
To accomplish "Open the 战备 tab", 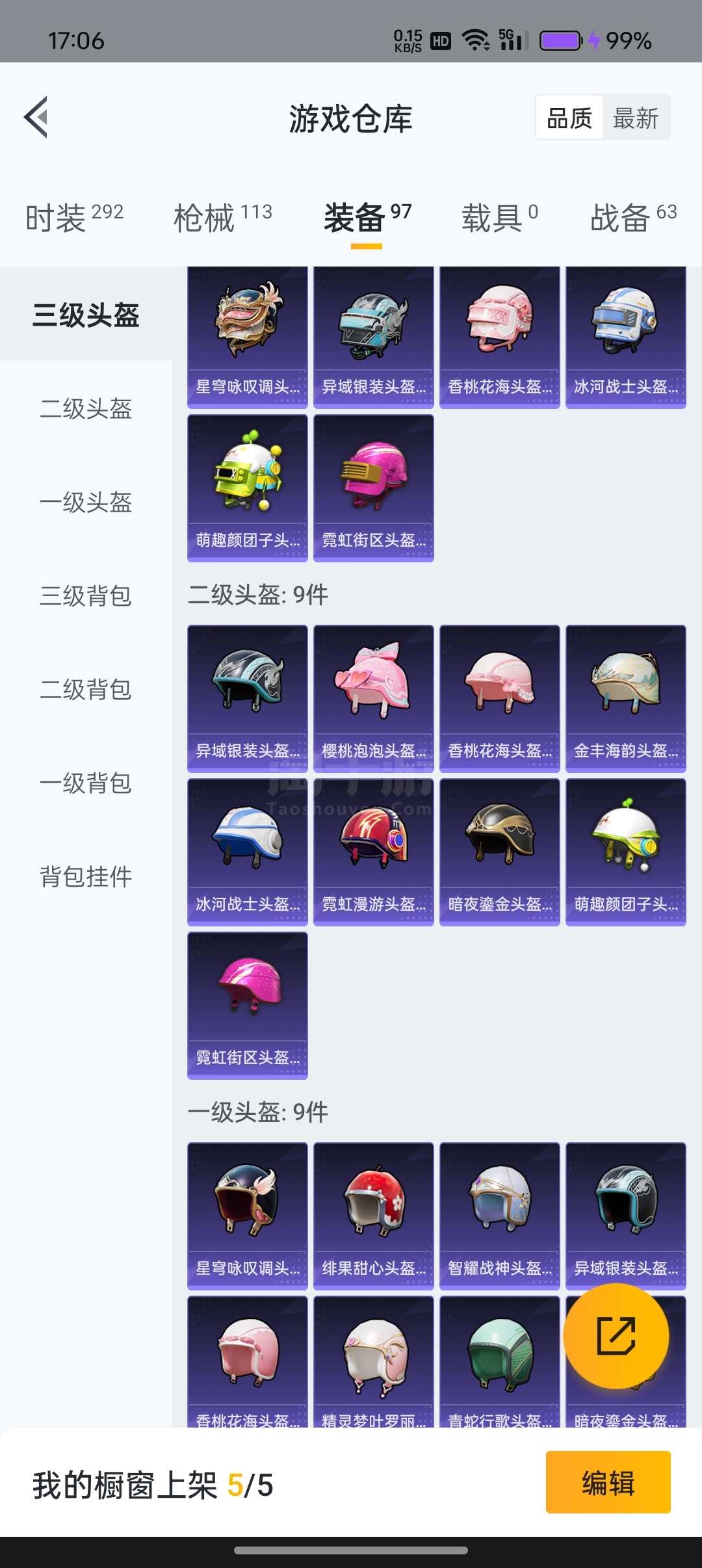I will (633, 217).
